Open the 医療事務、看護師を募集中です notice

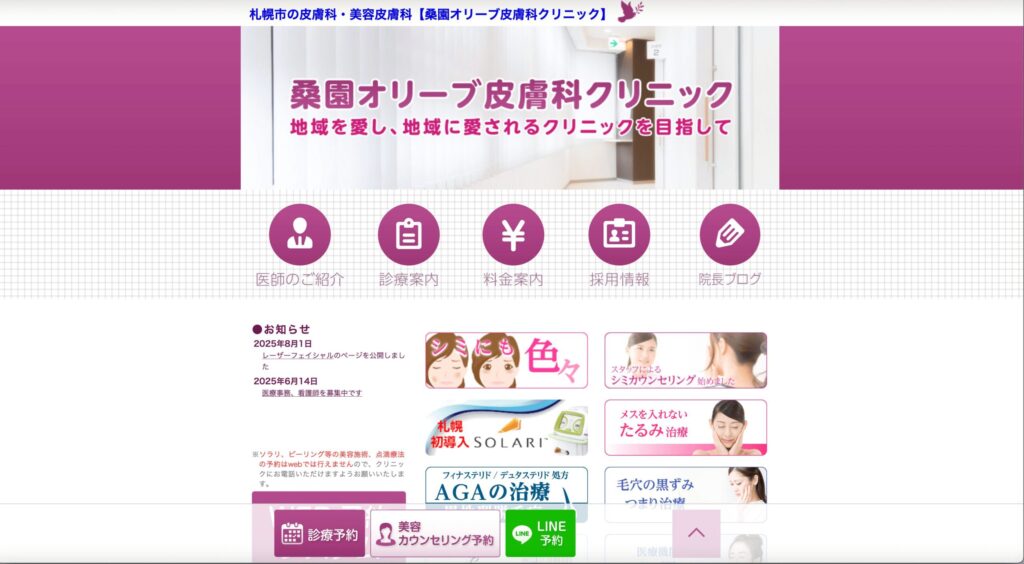312,393
